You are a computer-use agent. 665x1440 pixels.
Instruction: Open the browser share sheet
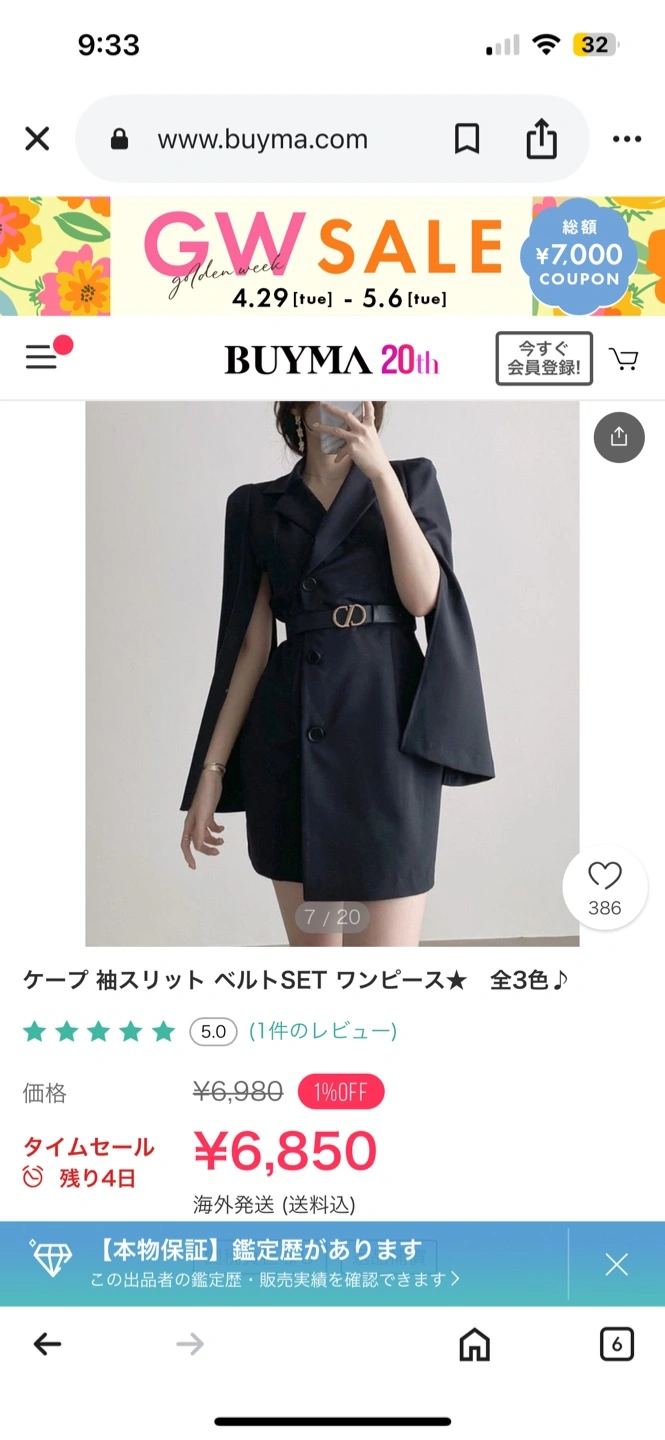click(x=541, y=139)
